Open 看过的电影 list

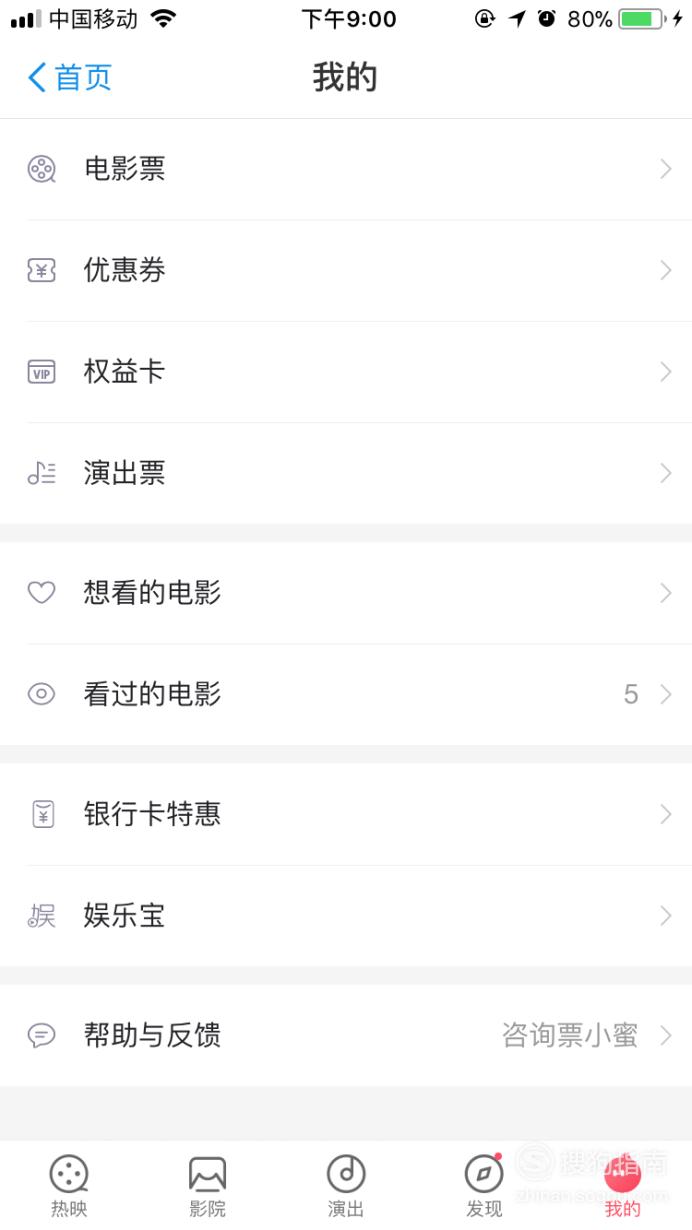pyautogui.click(x=346, y=694)
